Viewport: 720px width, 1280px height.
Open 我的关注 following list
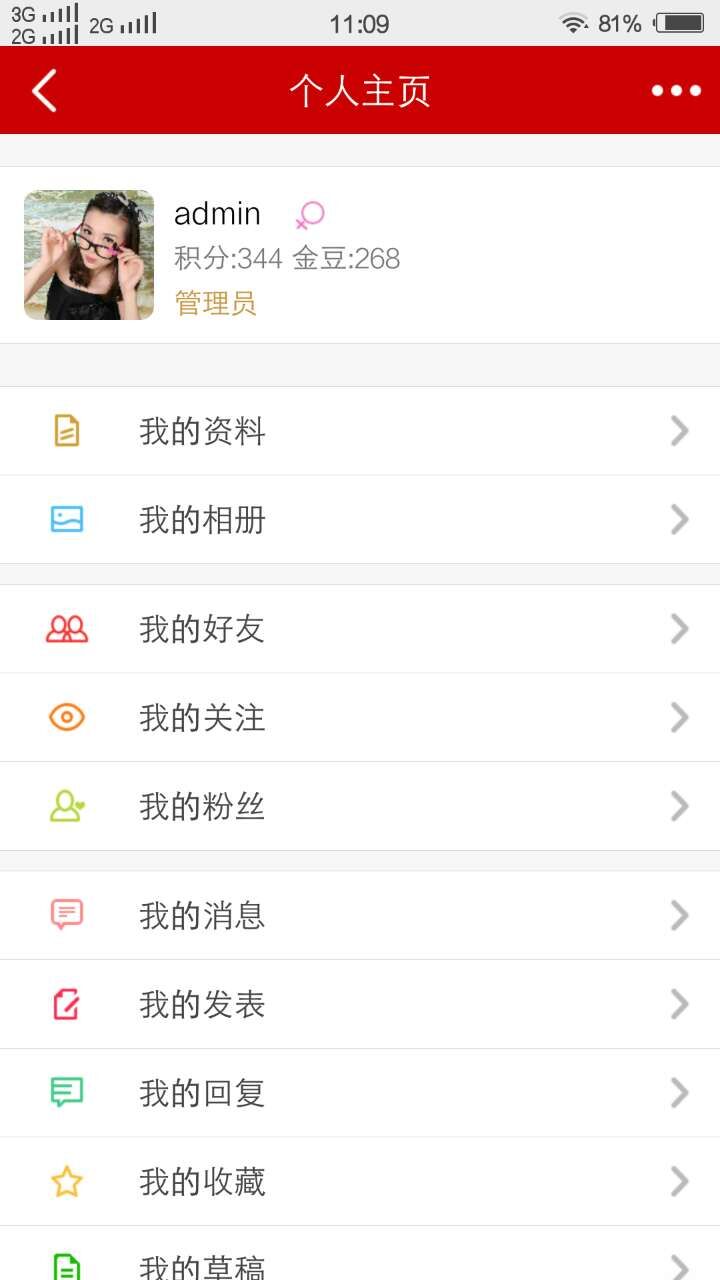pyautogui.click(x=360, y=718)
